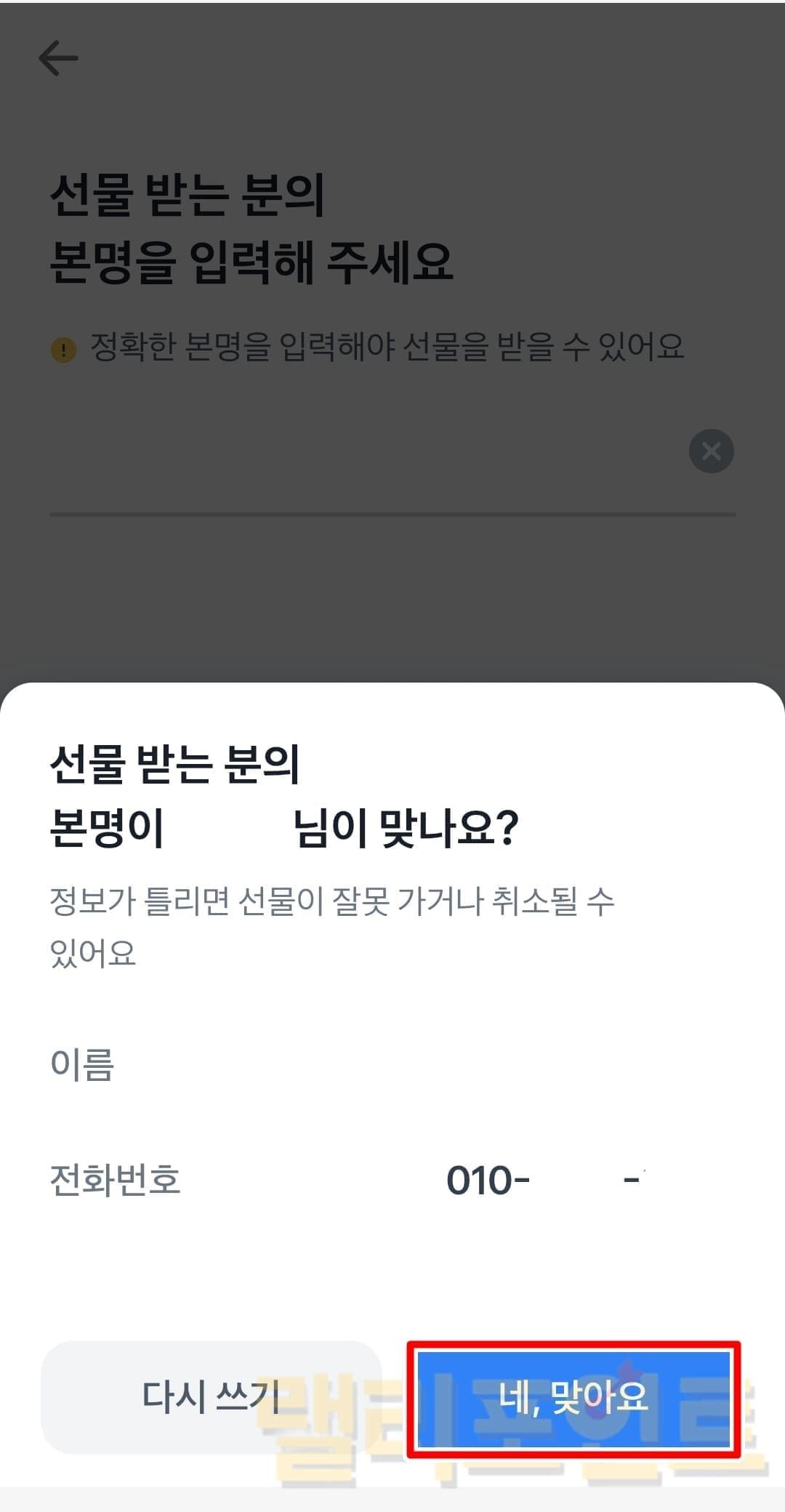Image resolution: width=785 pixels, height=1512 pixels.
Task: Go back with the top-left arrow
Action: 58,58
